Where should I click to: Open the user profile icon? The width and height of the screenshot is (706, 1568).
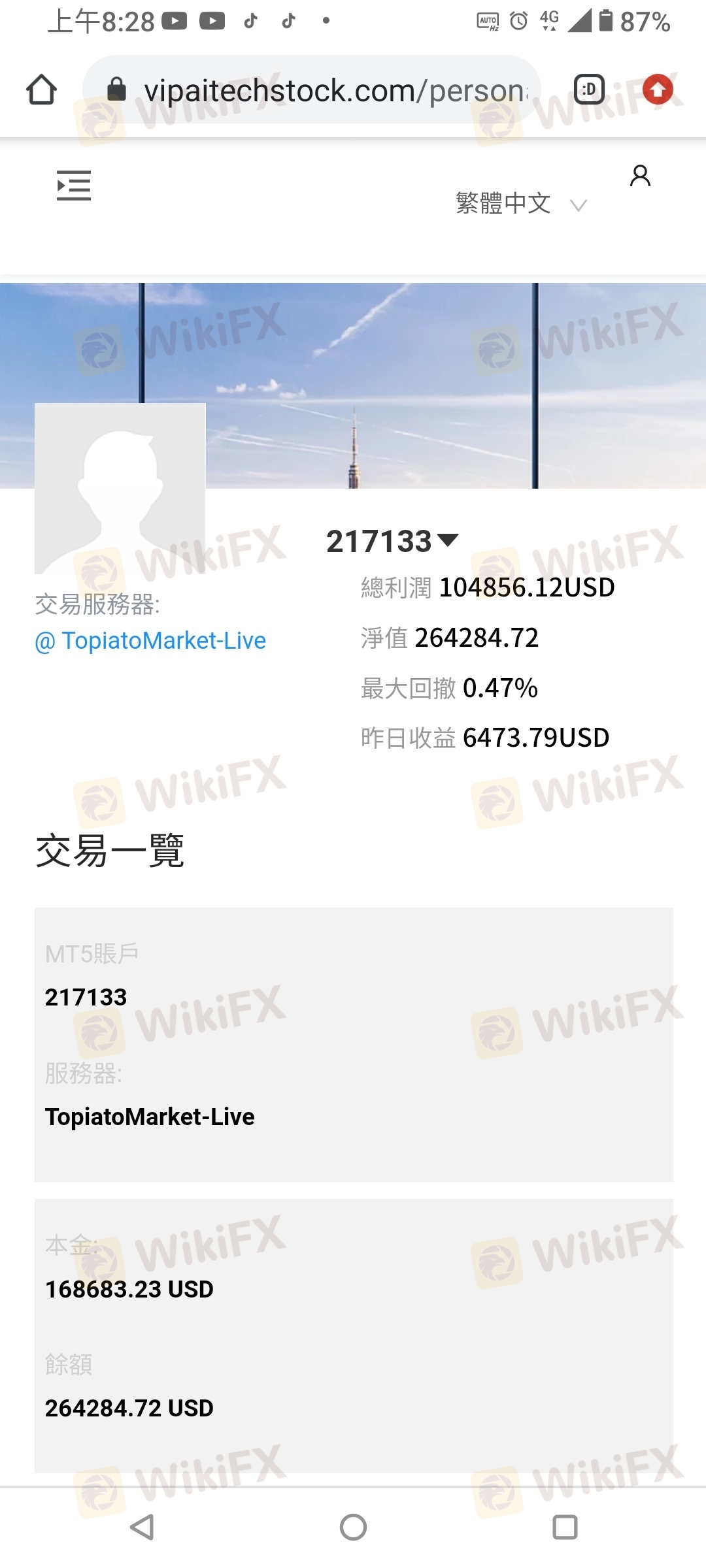640,176
